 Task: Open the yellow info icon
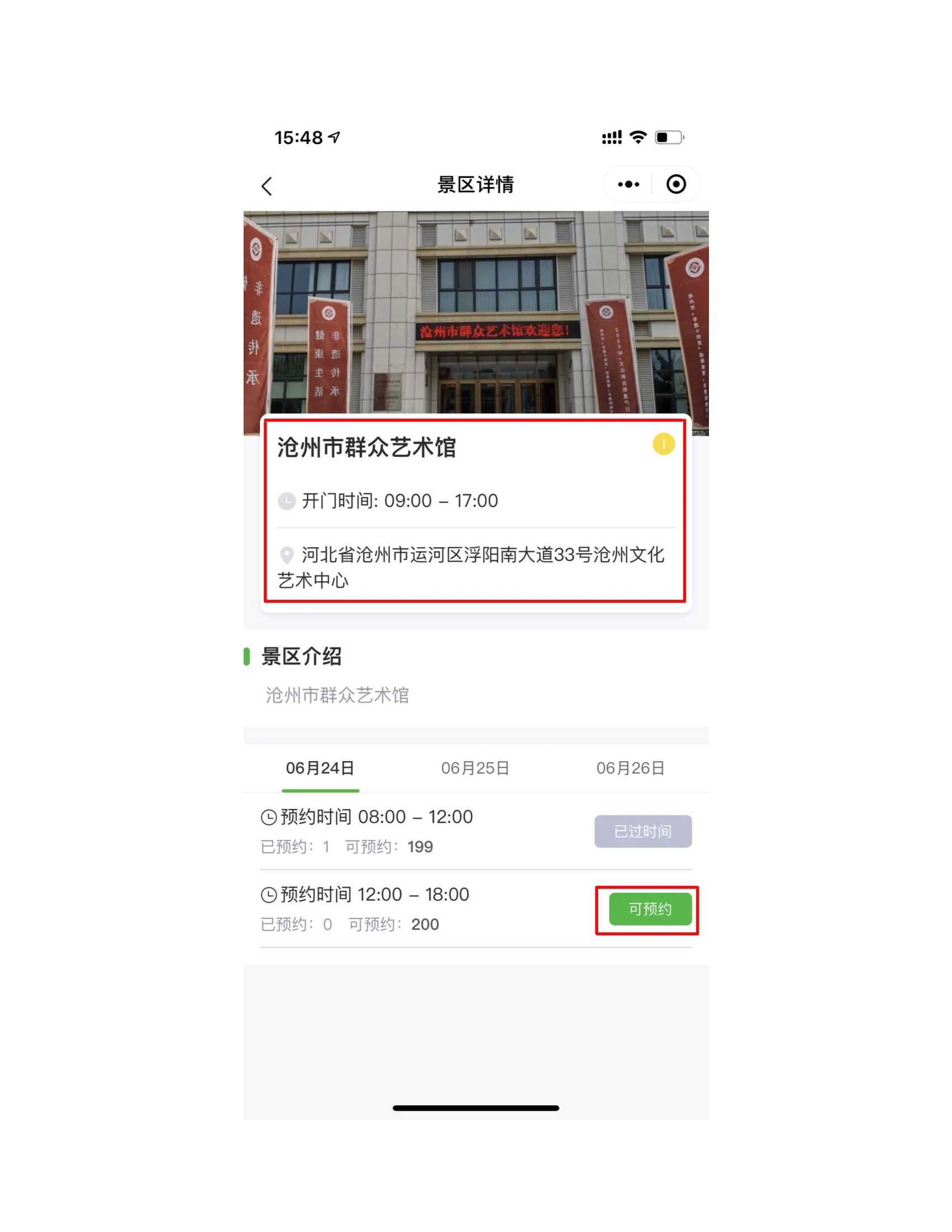pos(663,444)
